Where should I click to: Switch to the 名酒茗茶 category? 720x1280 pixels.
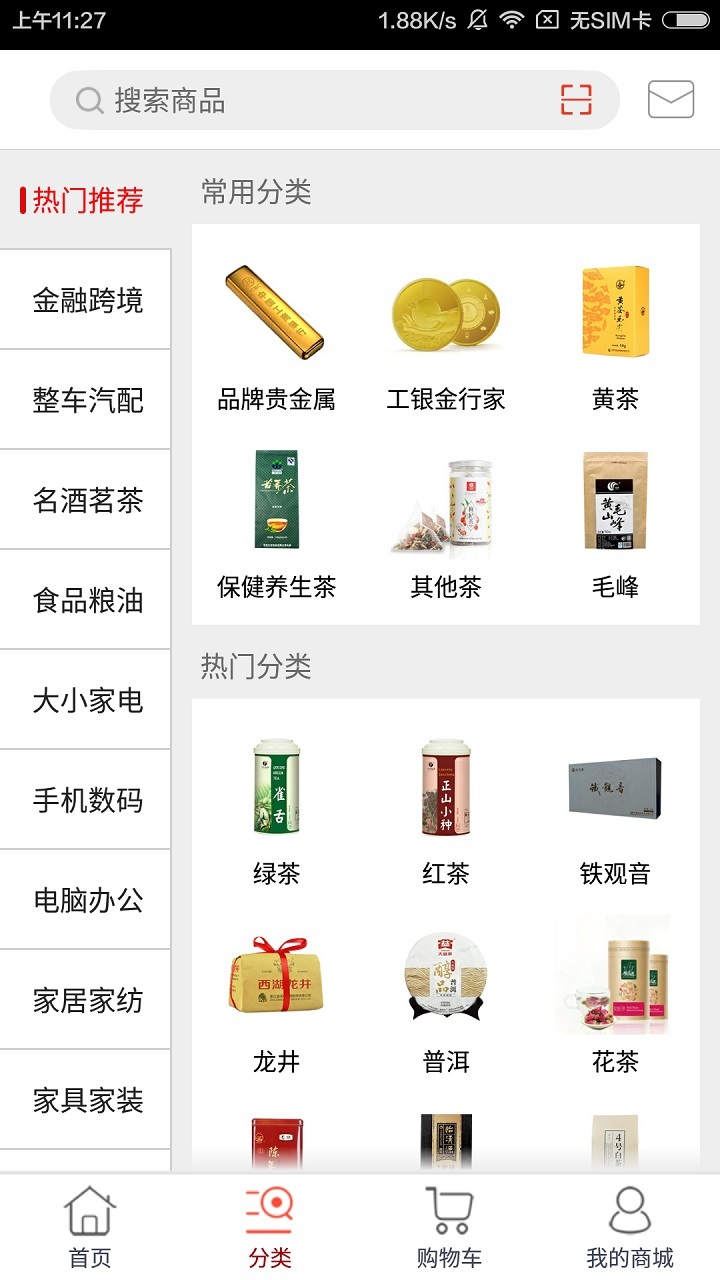(x=85, y=500)
